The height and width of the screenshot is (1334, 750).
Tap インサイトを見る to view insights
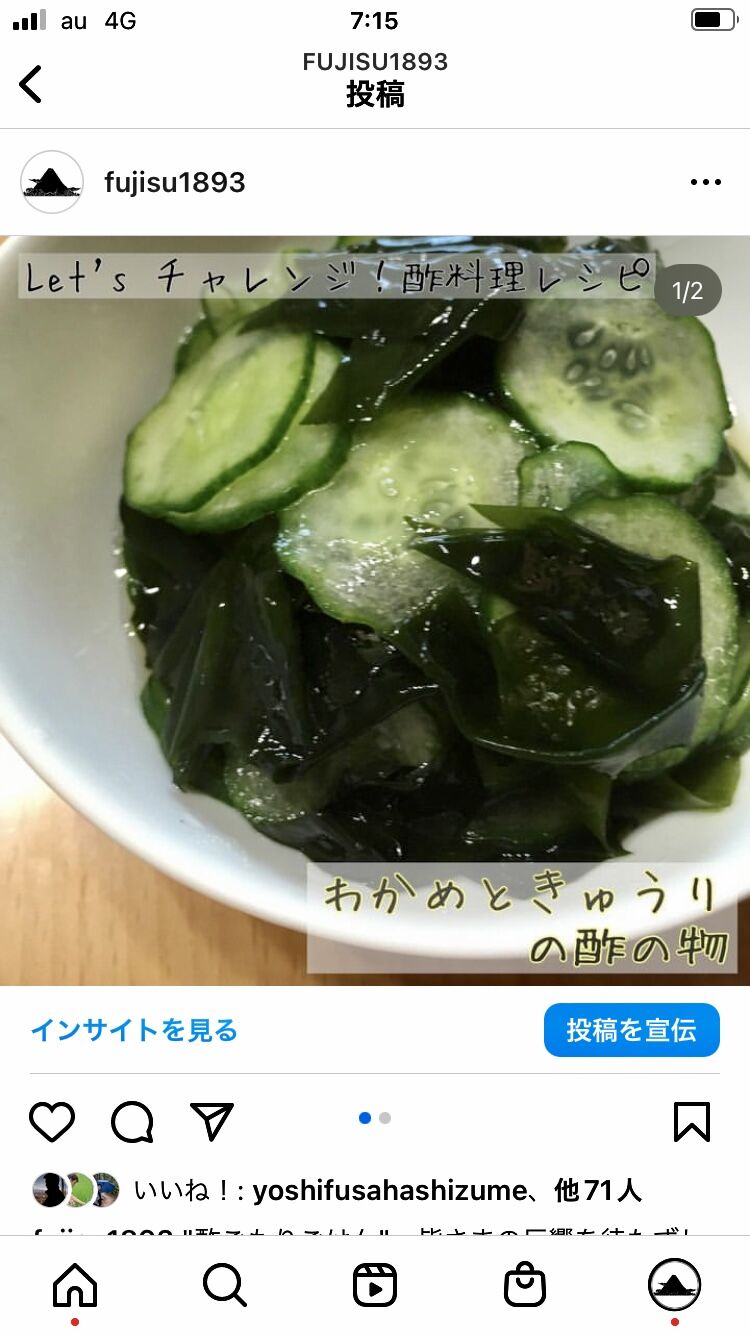click(x=134, y=1030)
